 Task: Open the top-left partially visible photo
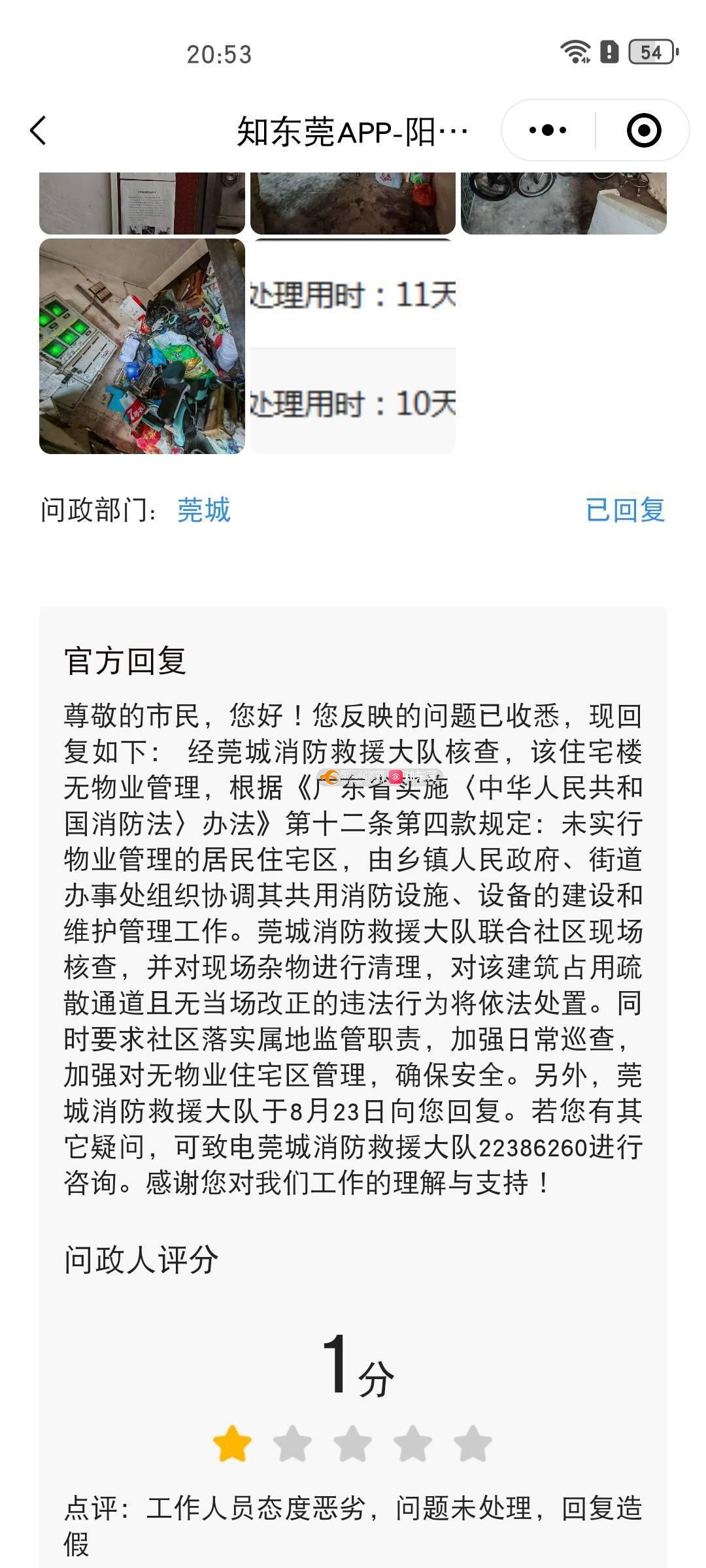pyautogui.click(x=142, y=203)
